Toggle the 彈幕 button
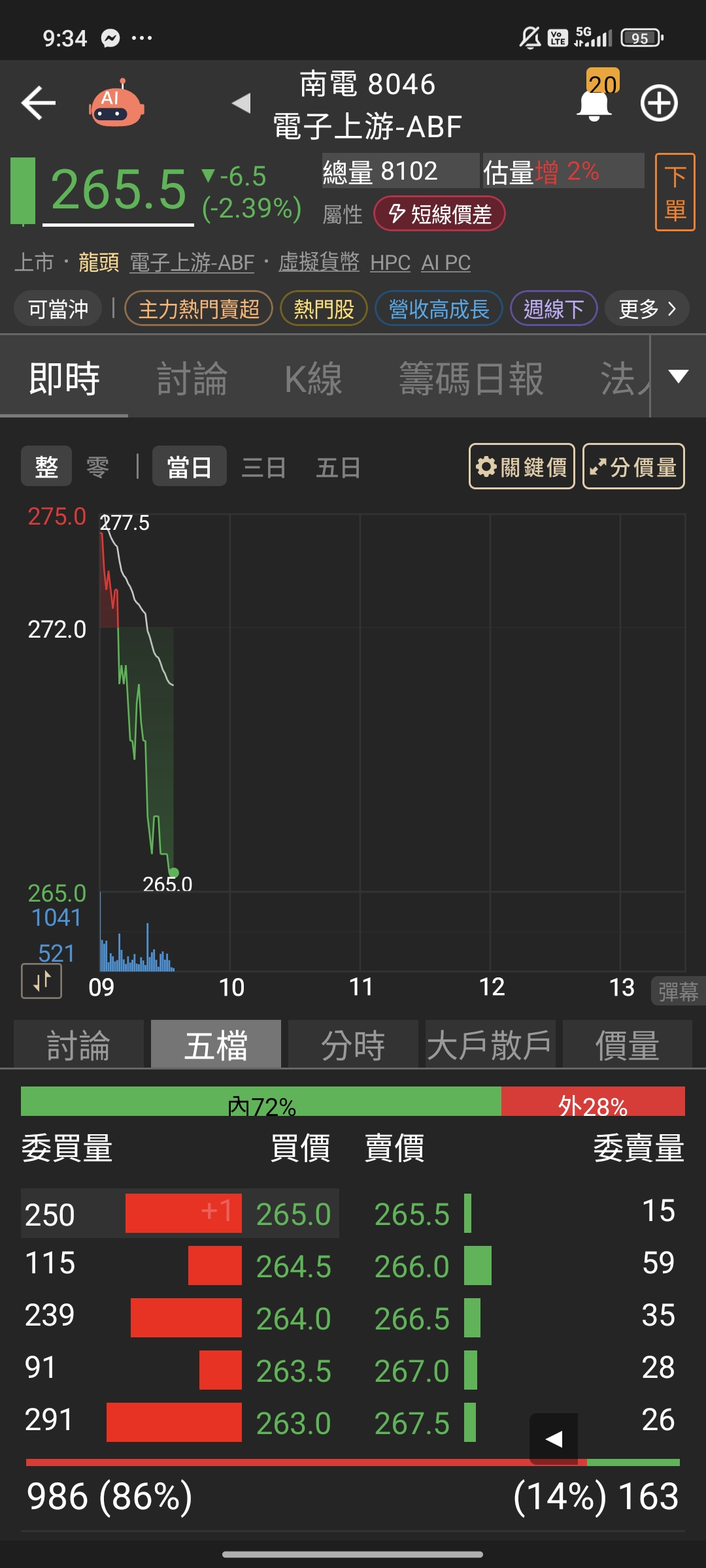706x1568 pixels. [x=678, y=992]
